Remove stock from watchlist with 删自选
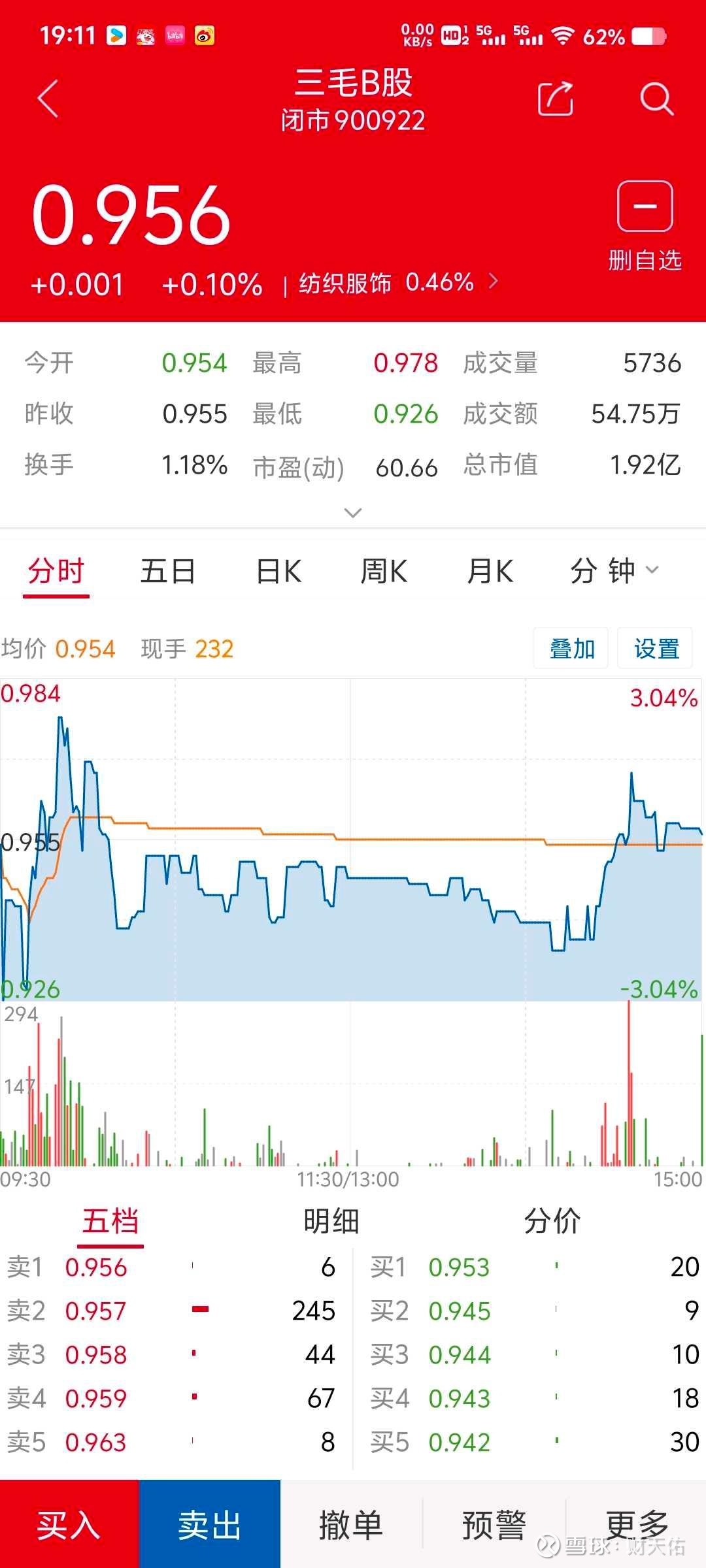The image size is (706, 1568). pos(645,225)
